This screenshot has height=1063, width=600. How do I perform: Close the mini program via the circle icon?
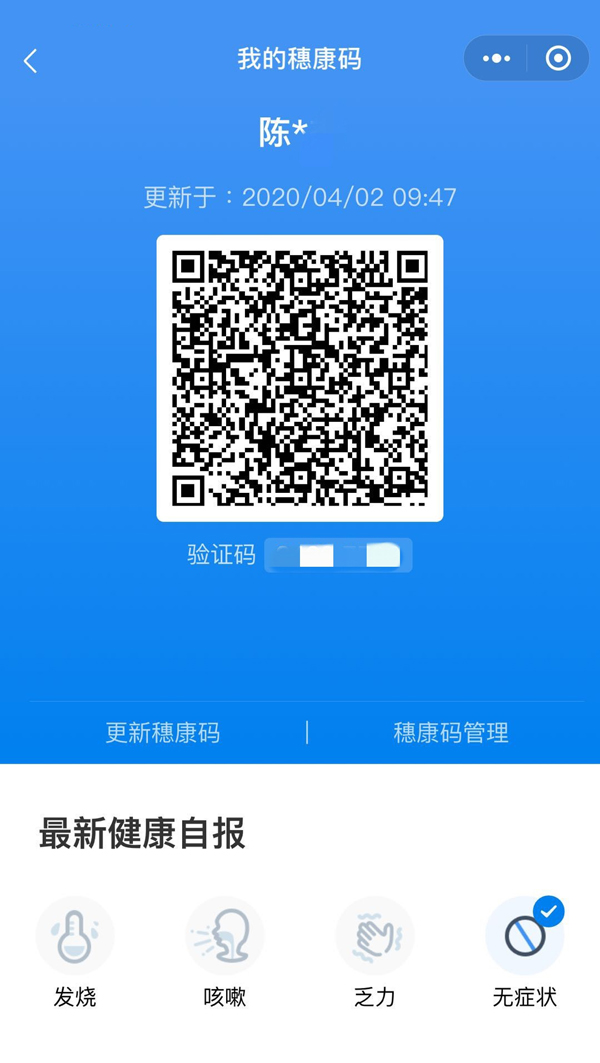coord(558,59)
